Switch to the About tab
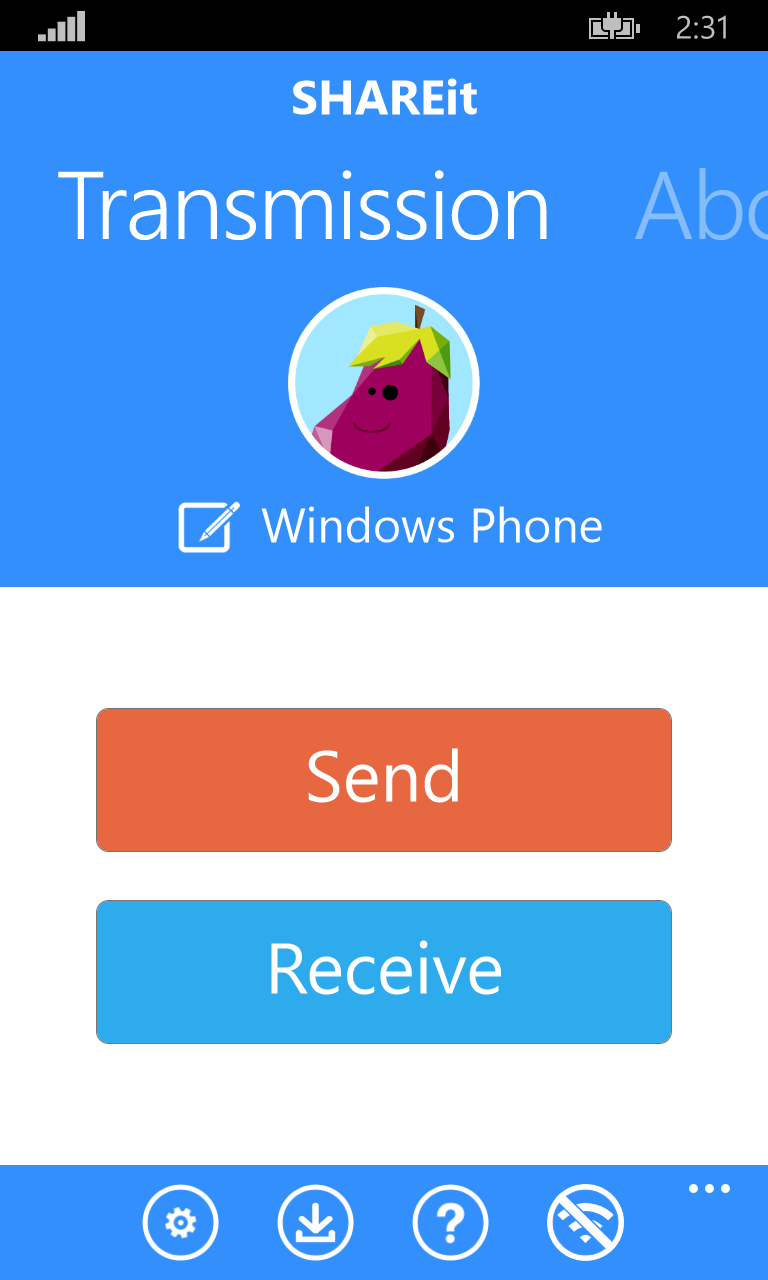Viewport: 768px width, 1280px height. (700, 207)
